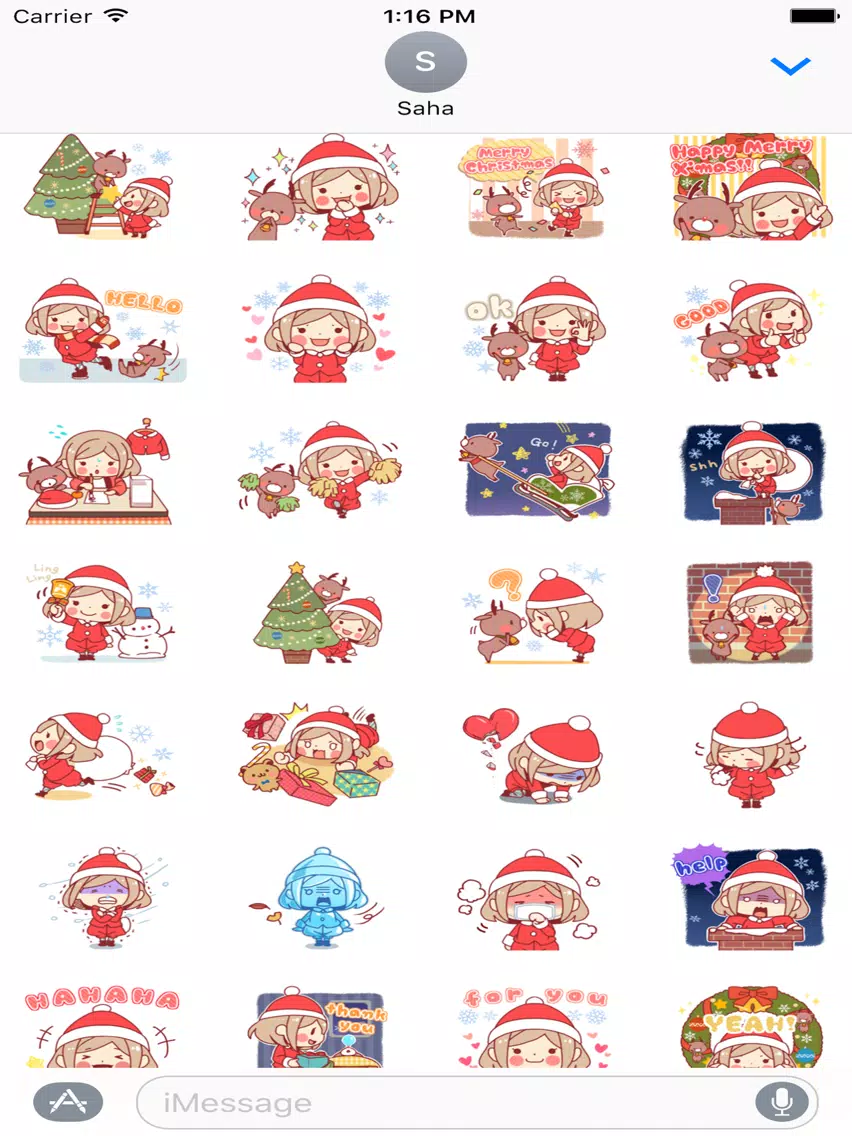Start voice dictation with the microphone
Image resolution: width=852 pixels, height=1136 pixels.
click(x=781, y=1102)
